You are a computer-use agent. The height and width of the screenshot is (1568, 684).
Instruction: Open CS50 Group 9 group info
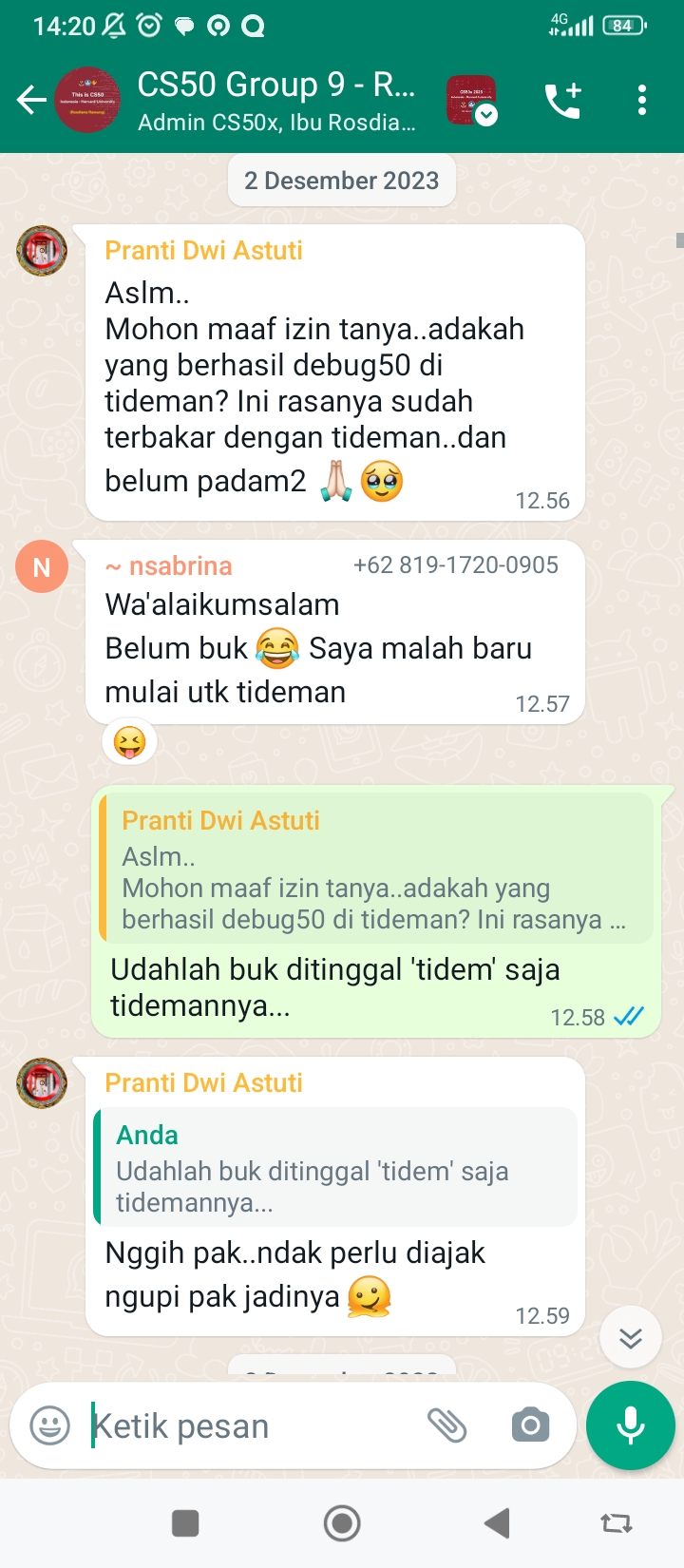[275, 100]
